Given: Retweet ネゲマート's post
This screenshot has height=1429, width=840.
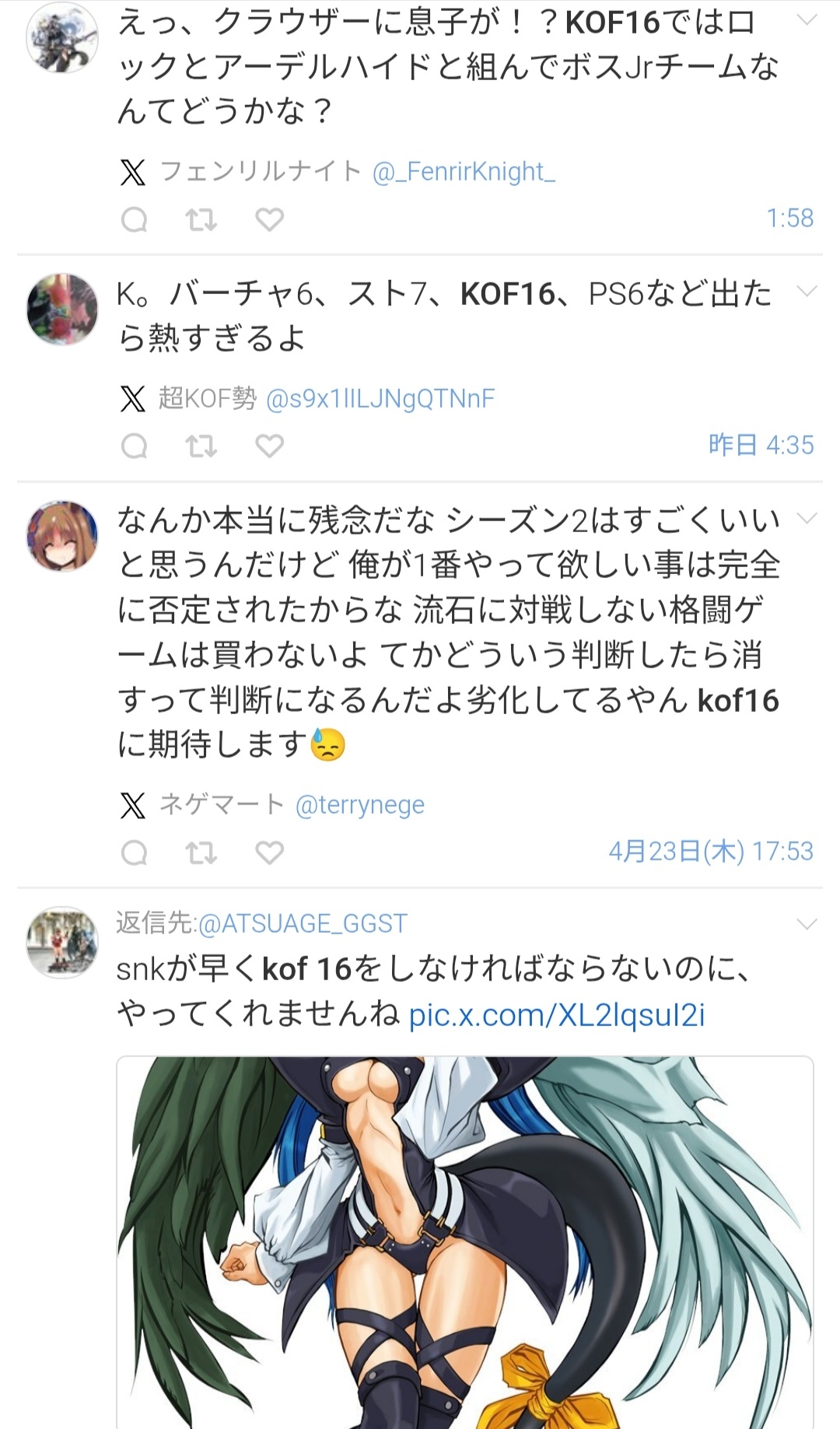Looking at the screenshot, I should point(201,853).
